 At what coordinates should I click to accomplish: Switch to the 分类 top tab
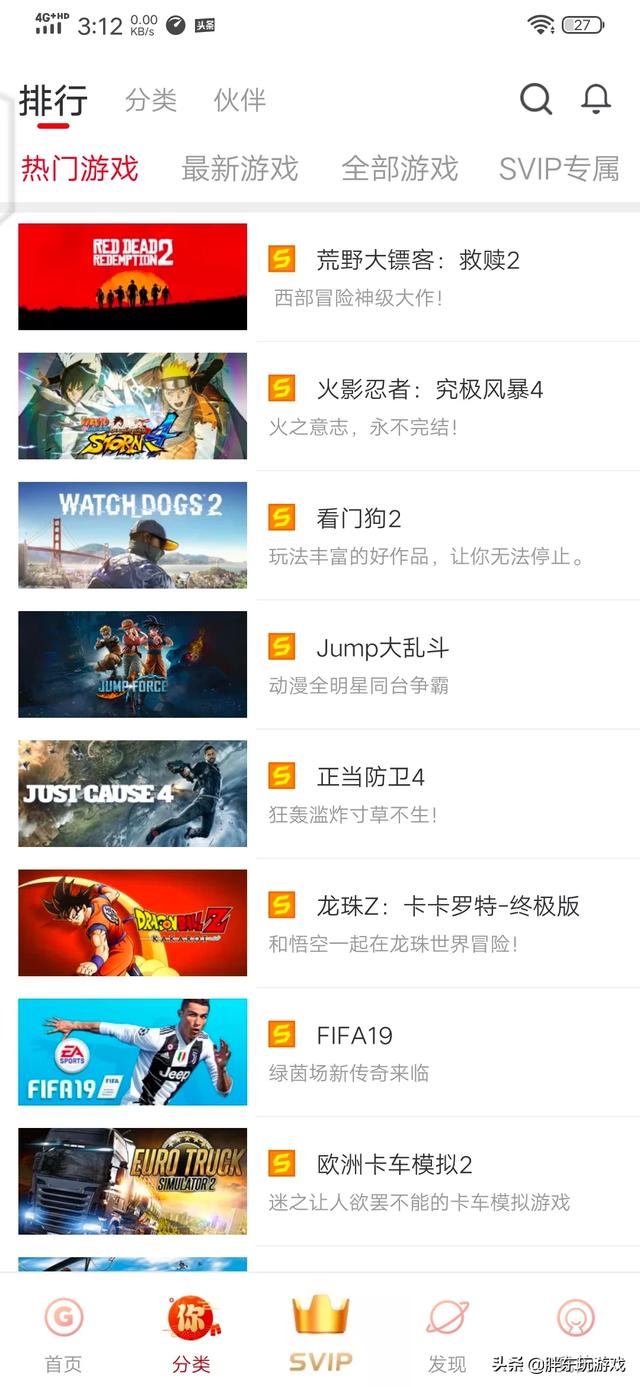(151, 100)
